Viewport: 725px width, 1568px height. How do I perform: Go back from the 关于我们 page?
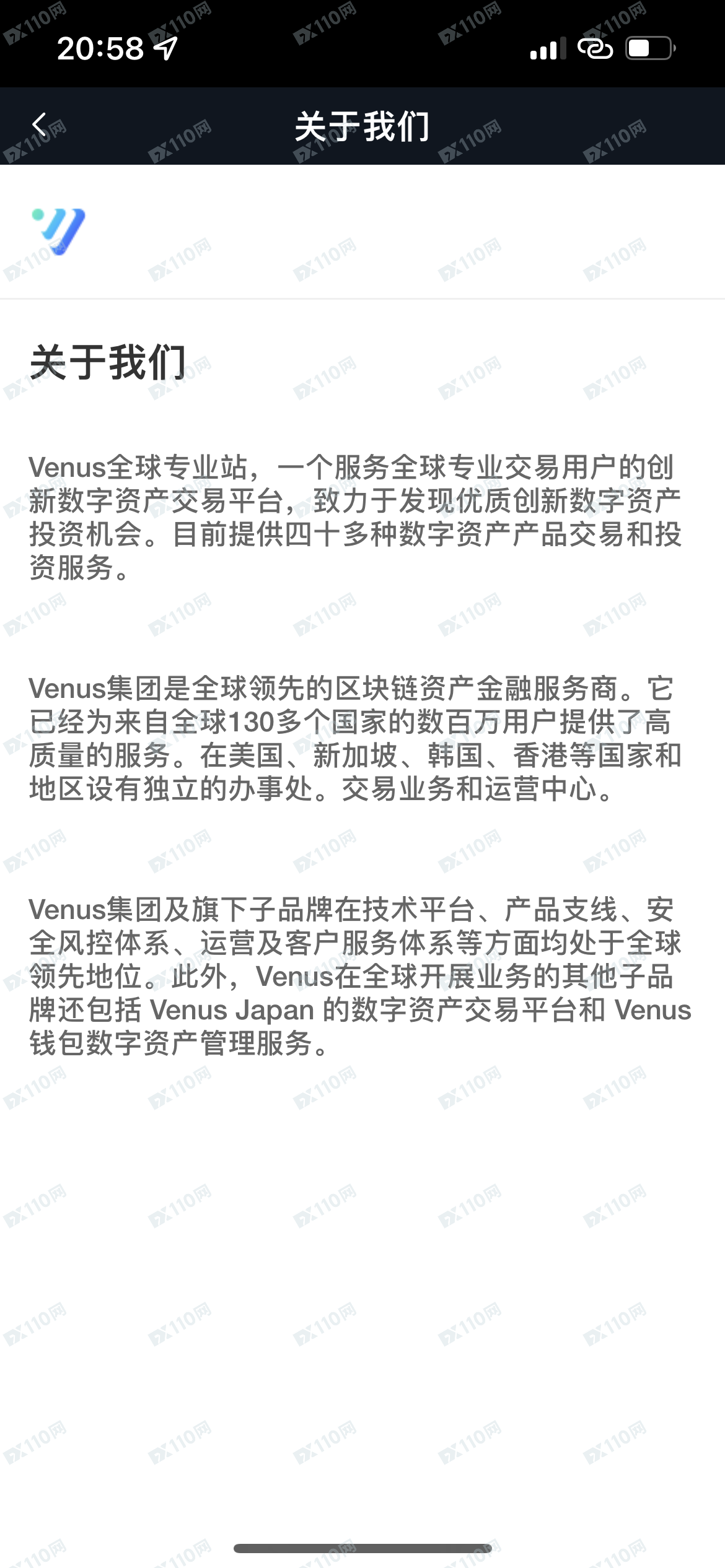click(39, 125)
